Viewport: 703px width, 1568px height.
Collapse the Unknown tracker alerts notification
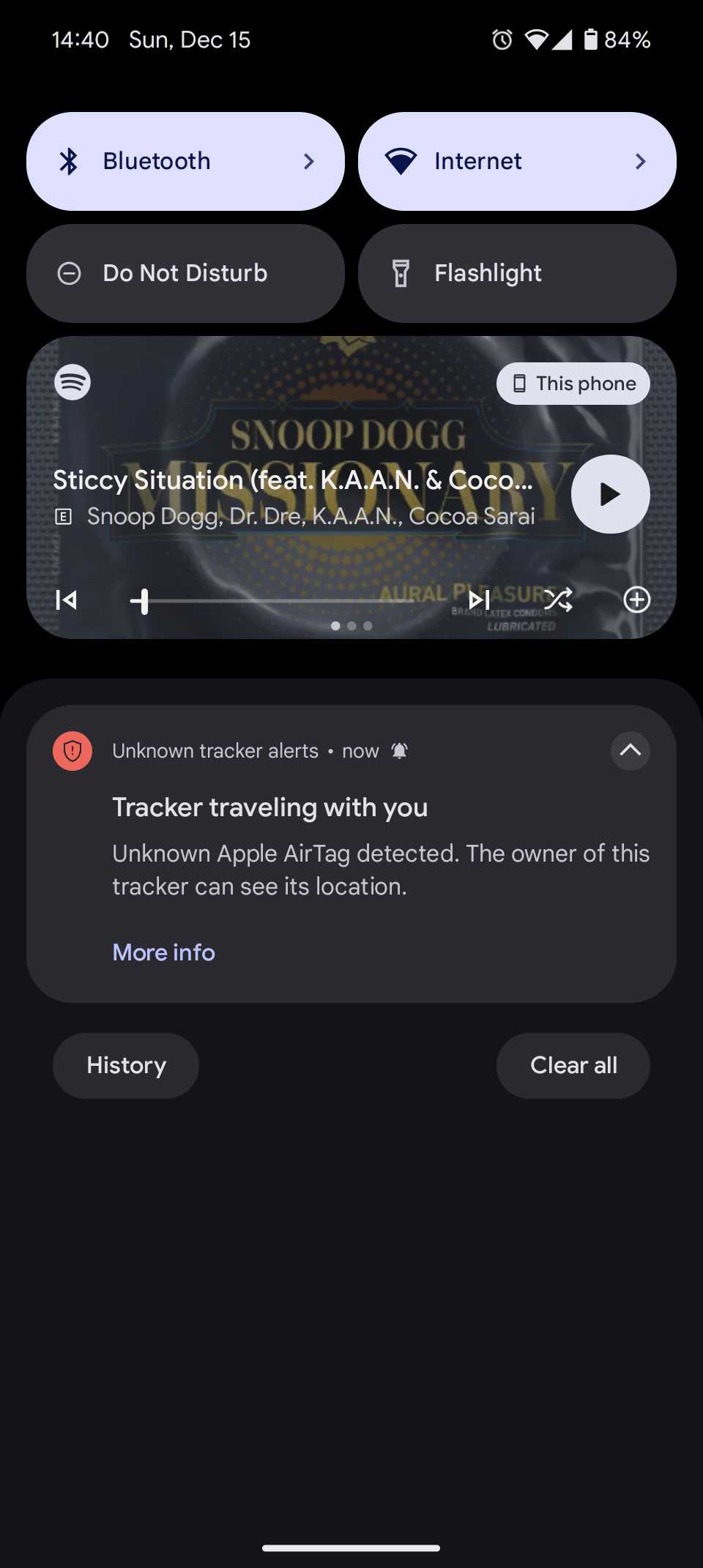tap(630, 750)
